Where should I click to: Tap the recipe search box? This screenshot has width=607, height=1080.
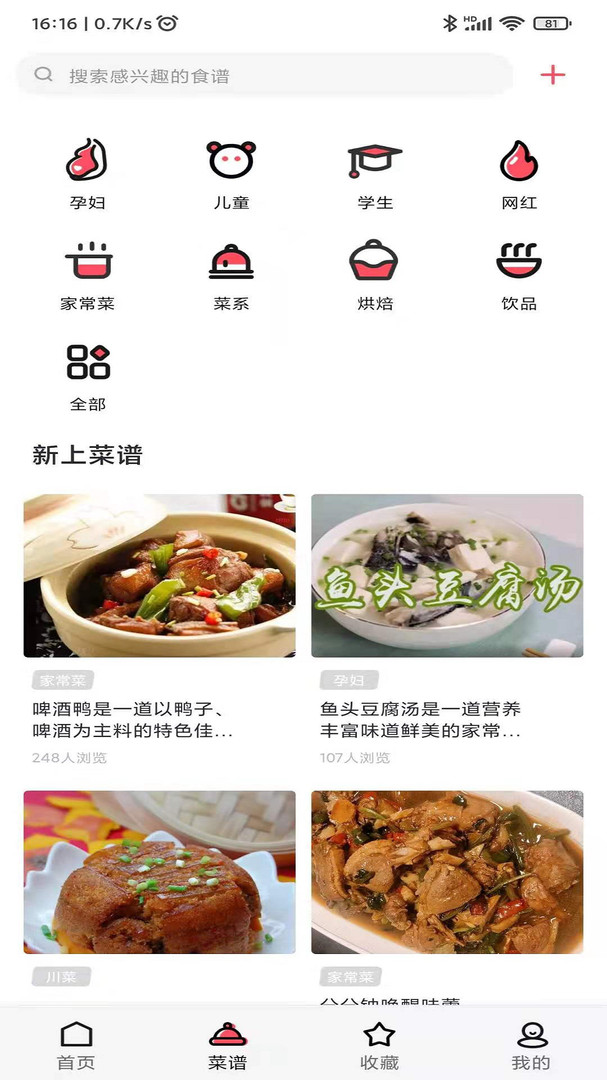click(x=265, y=75)
